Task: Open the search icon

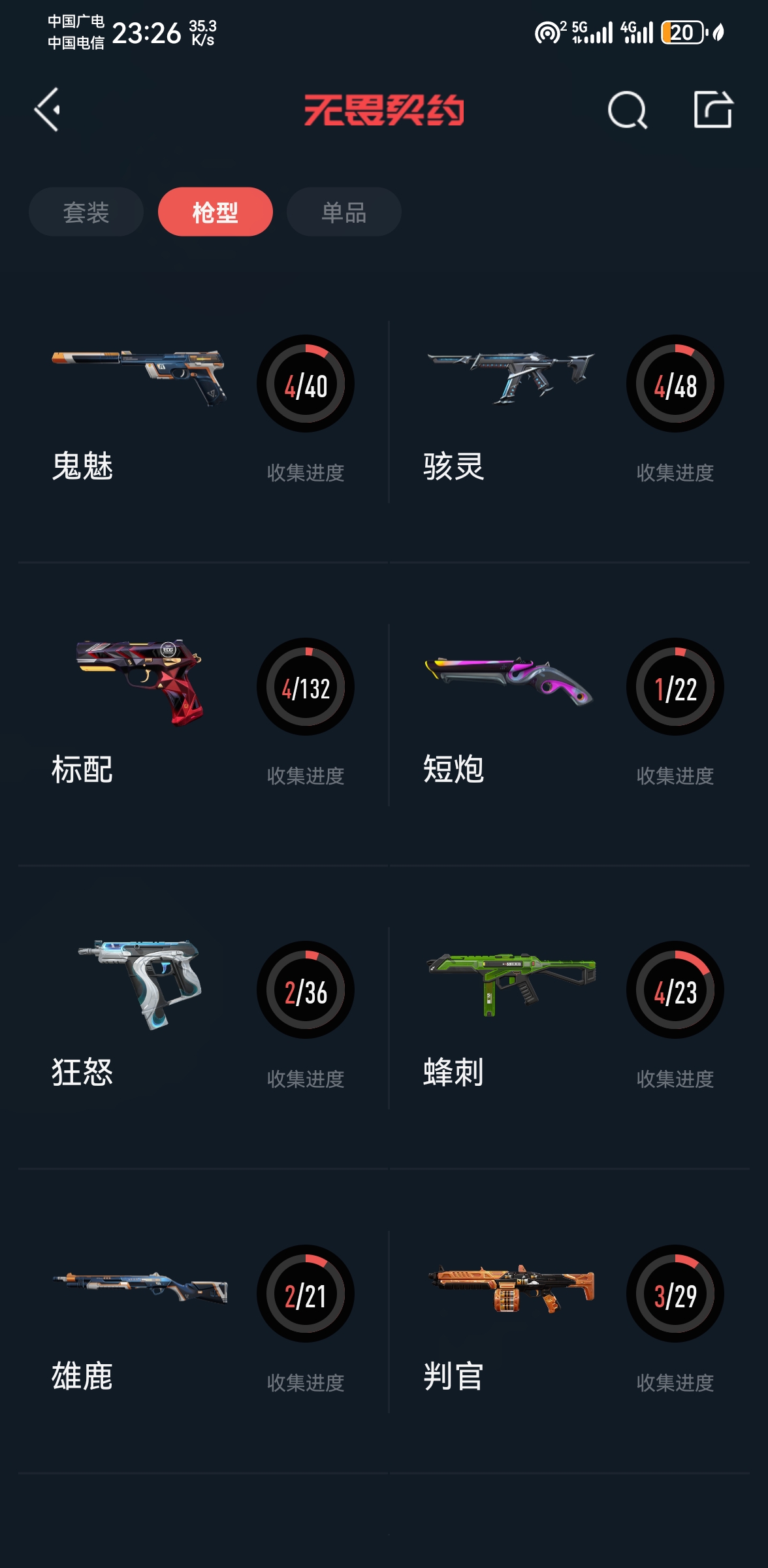Action: point(627,110)
